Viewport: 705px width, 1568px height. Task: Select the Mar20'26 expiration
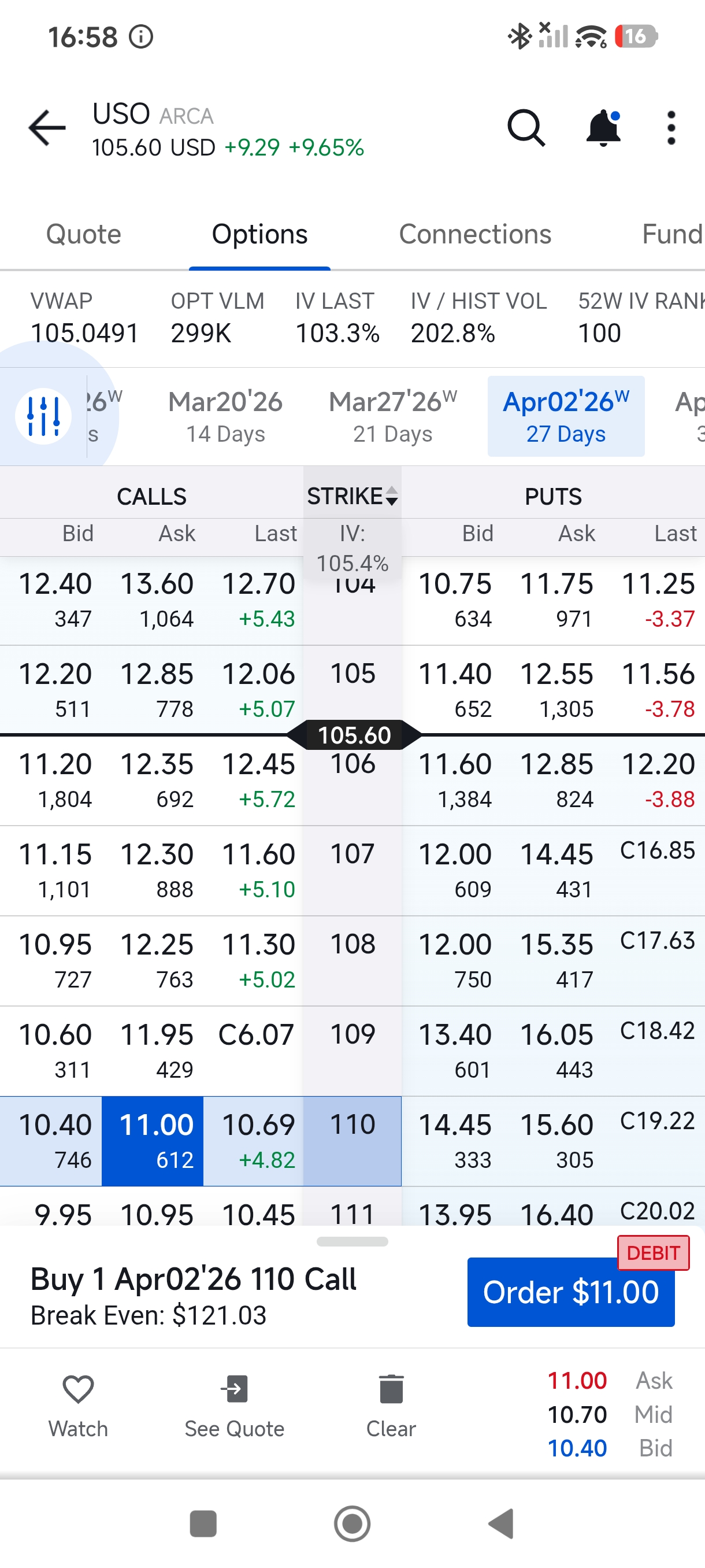[x=225, y=416]
